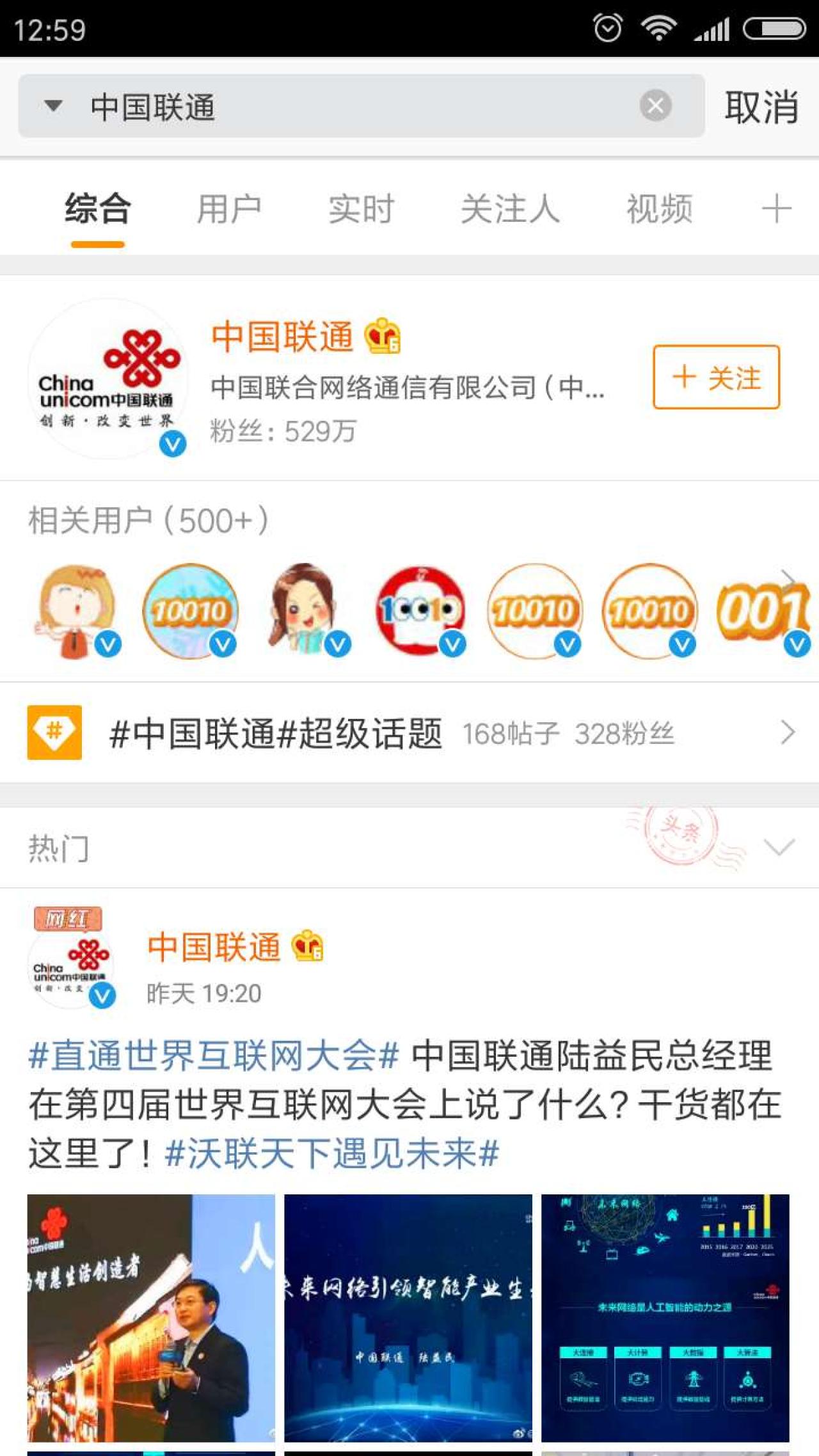Image resolution: width=819 pixels, height=1456 pixels.
Task: Show more related users via the arrow
Action: click(788, 580)
